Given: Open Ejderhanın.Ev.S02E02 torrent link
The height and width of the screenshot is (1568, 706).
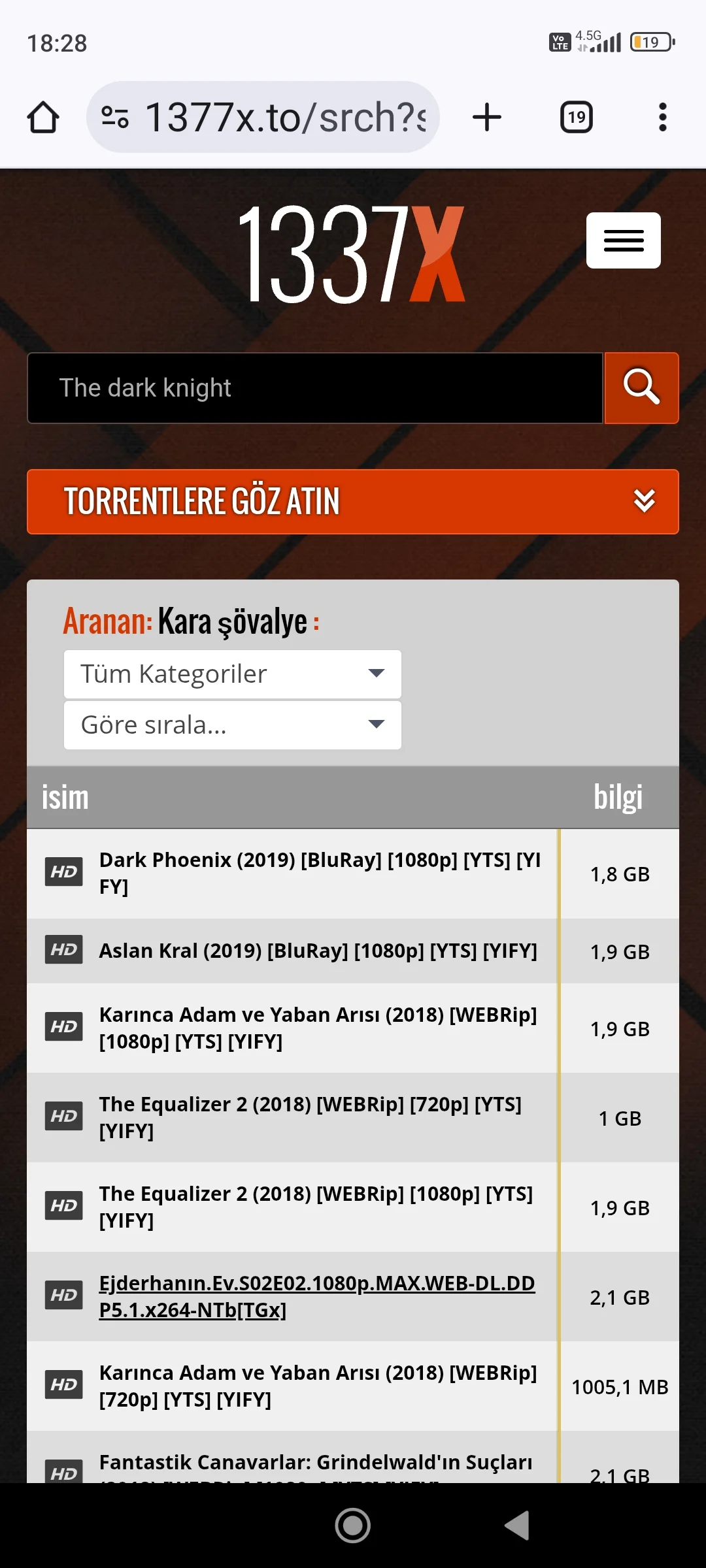Looking at the screenshot, I should pos(316,1296).
